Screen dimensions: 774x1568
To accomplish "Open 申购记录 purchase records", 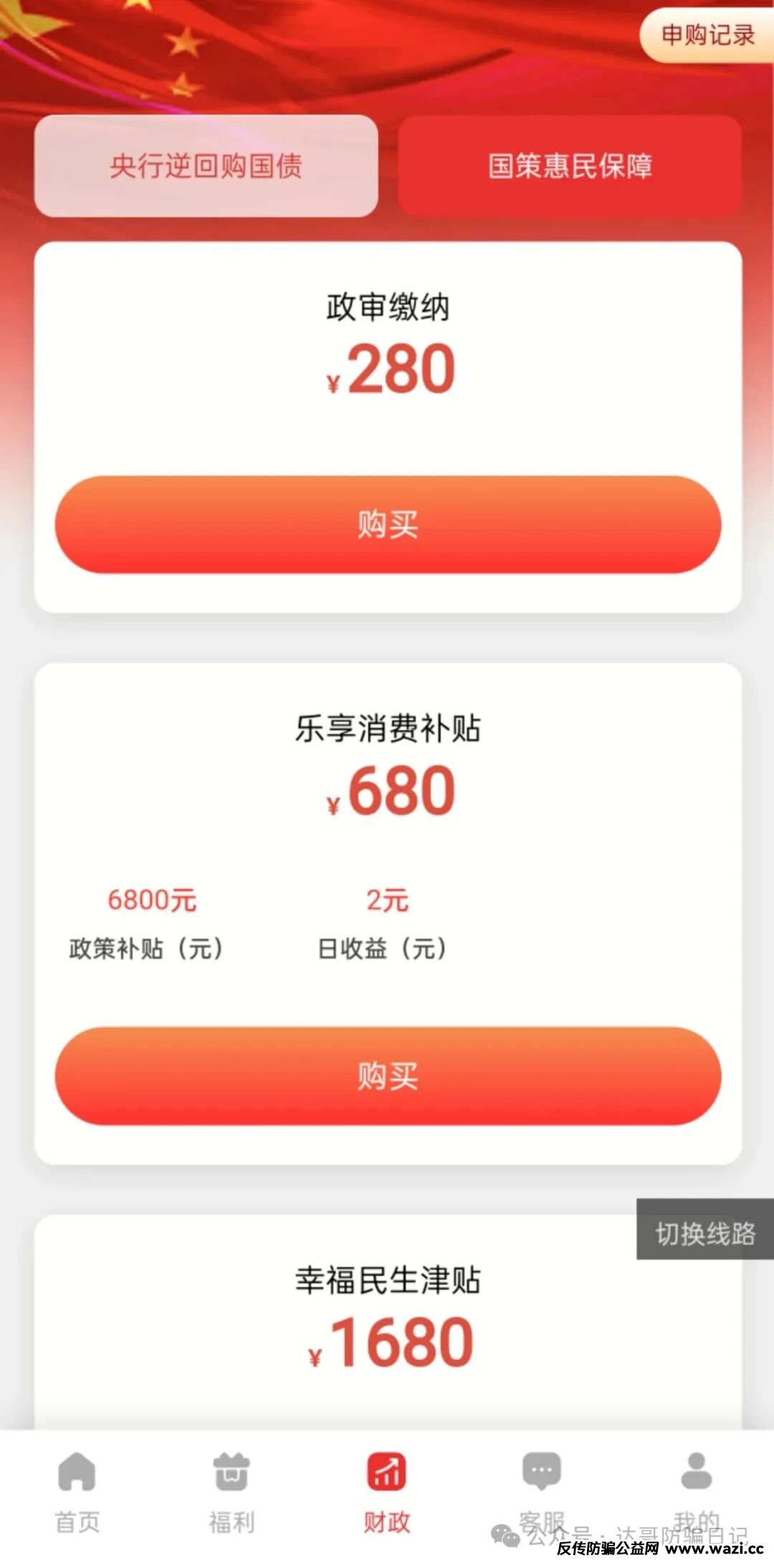I will pyautogui.click(x=707, y=34).
